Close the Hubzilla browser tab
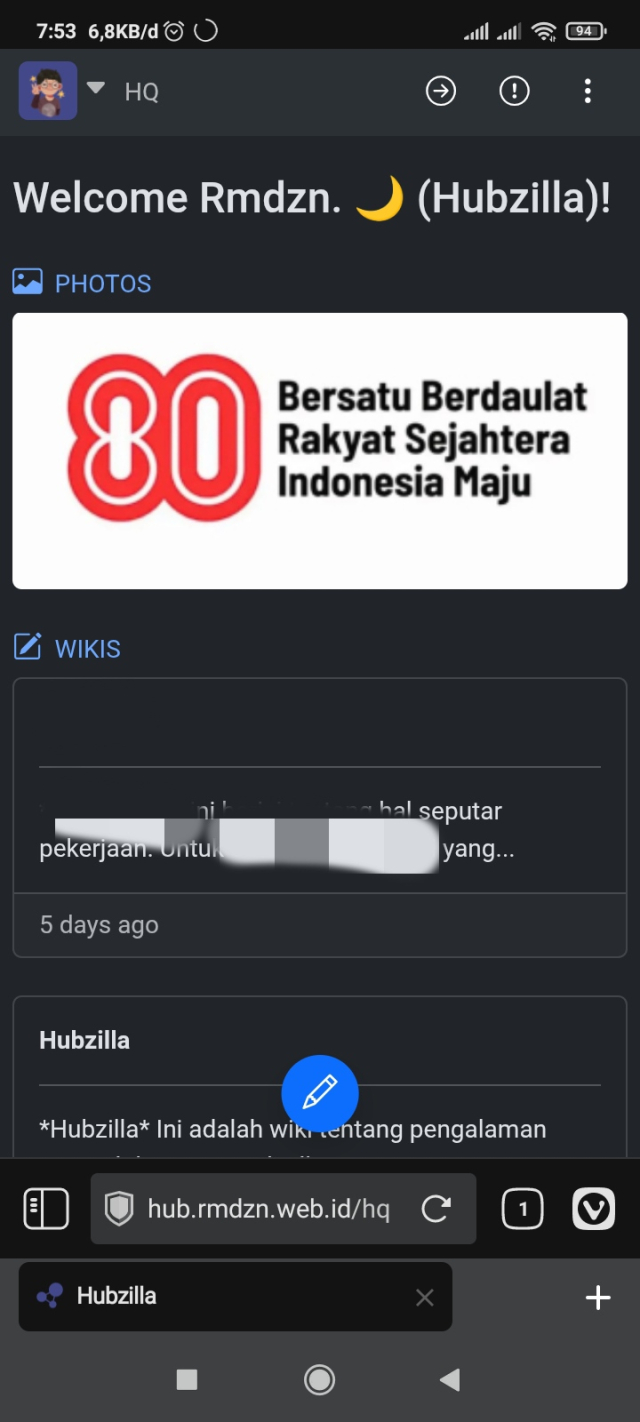This screenshot has height=1422, width=640. 425,1297
